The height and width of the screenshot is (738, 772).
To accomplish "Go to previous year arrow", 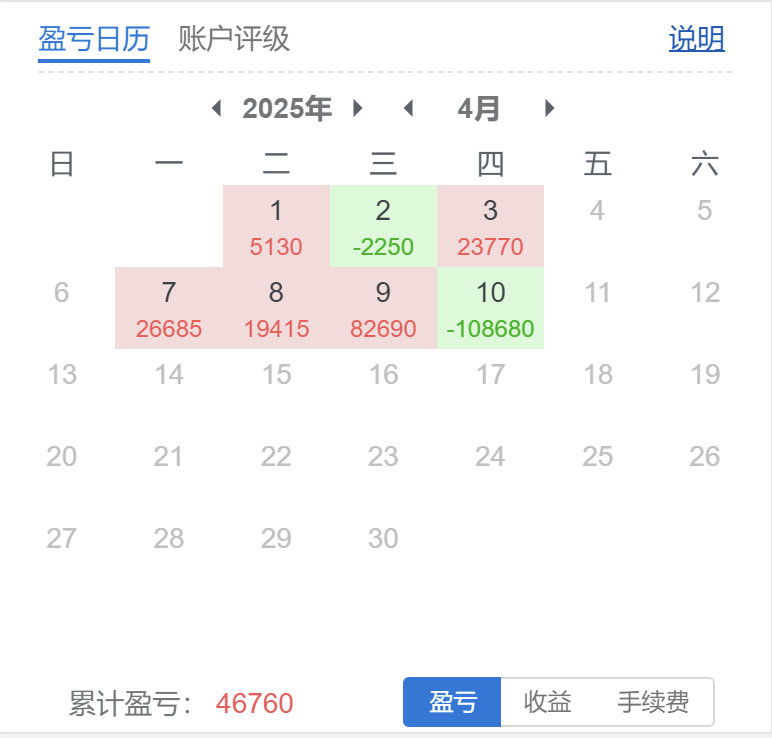I will coord(216,109).
